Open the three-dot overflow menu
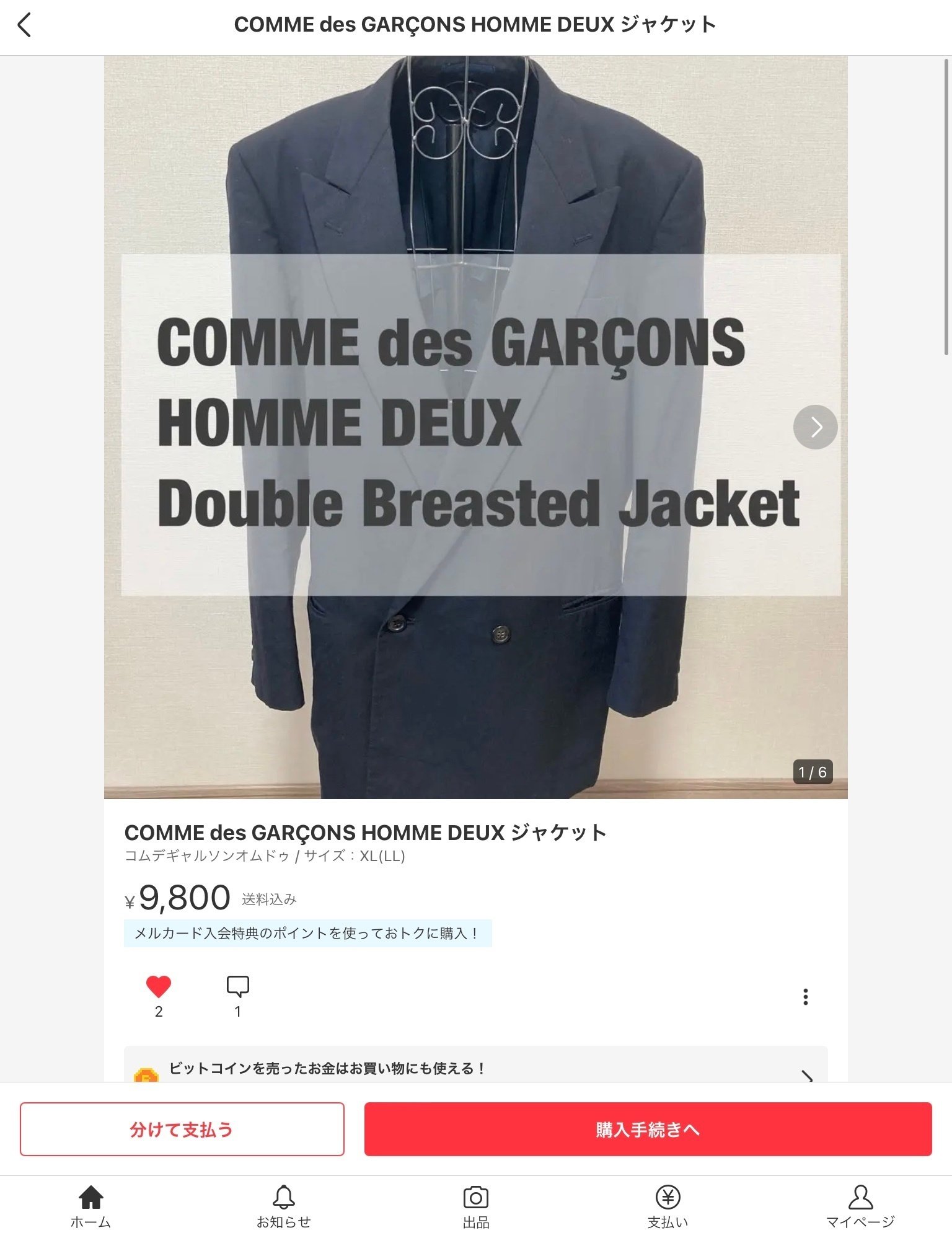 point(805,997)
